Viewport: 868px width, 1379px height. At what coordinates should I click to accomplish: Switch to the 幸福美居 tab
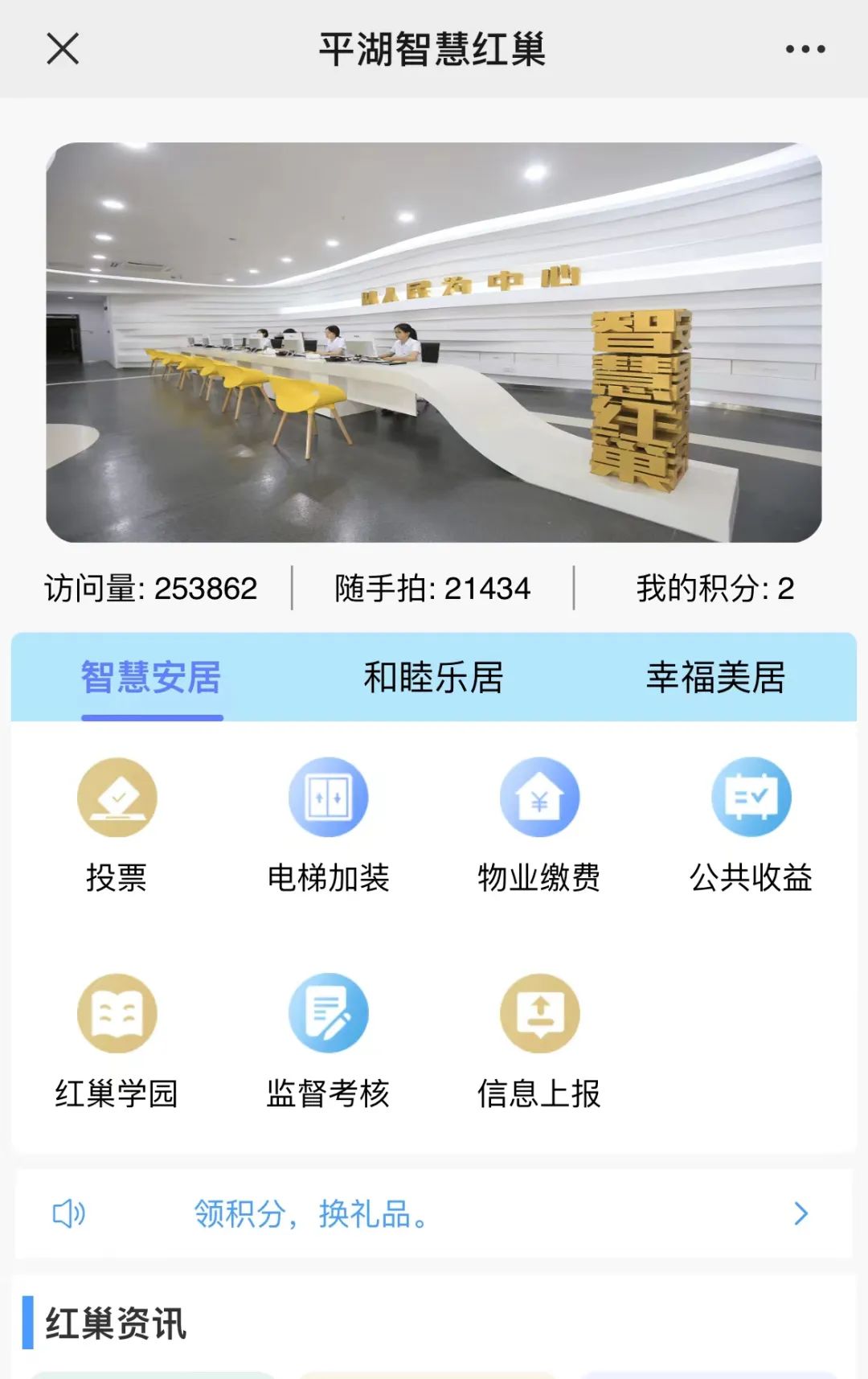pos(715,677)
